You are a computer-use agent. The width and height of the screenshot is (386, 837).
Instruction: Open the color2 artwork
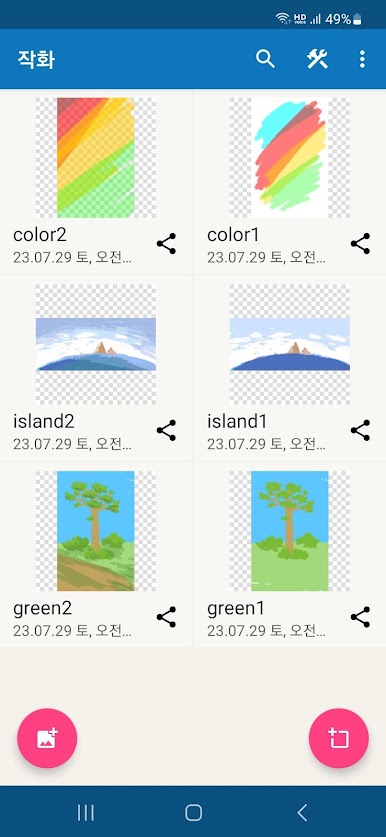tap(96, 158)
